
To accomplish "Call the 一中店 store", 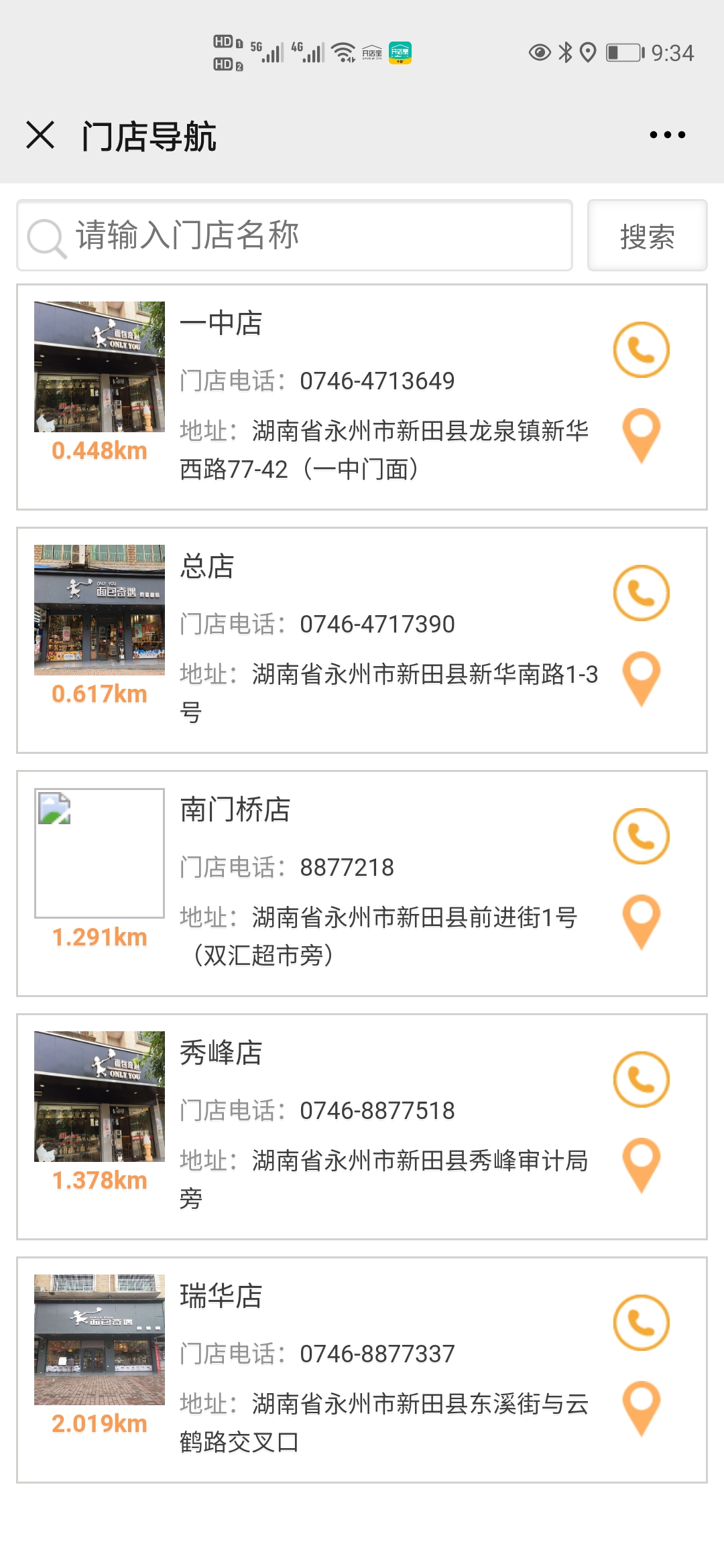I will (x=642, y=350).
